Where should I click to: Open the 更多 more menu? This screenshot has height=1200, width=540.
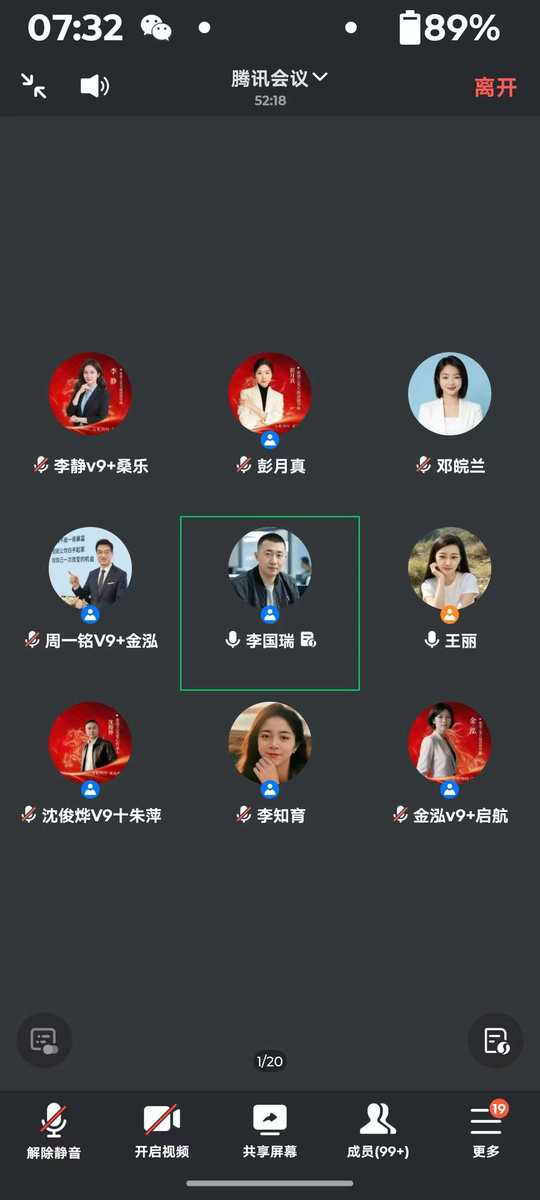point(486,1132)
